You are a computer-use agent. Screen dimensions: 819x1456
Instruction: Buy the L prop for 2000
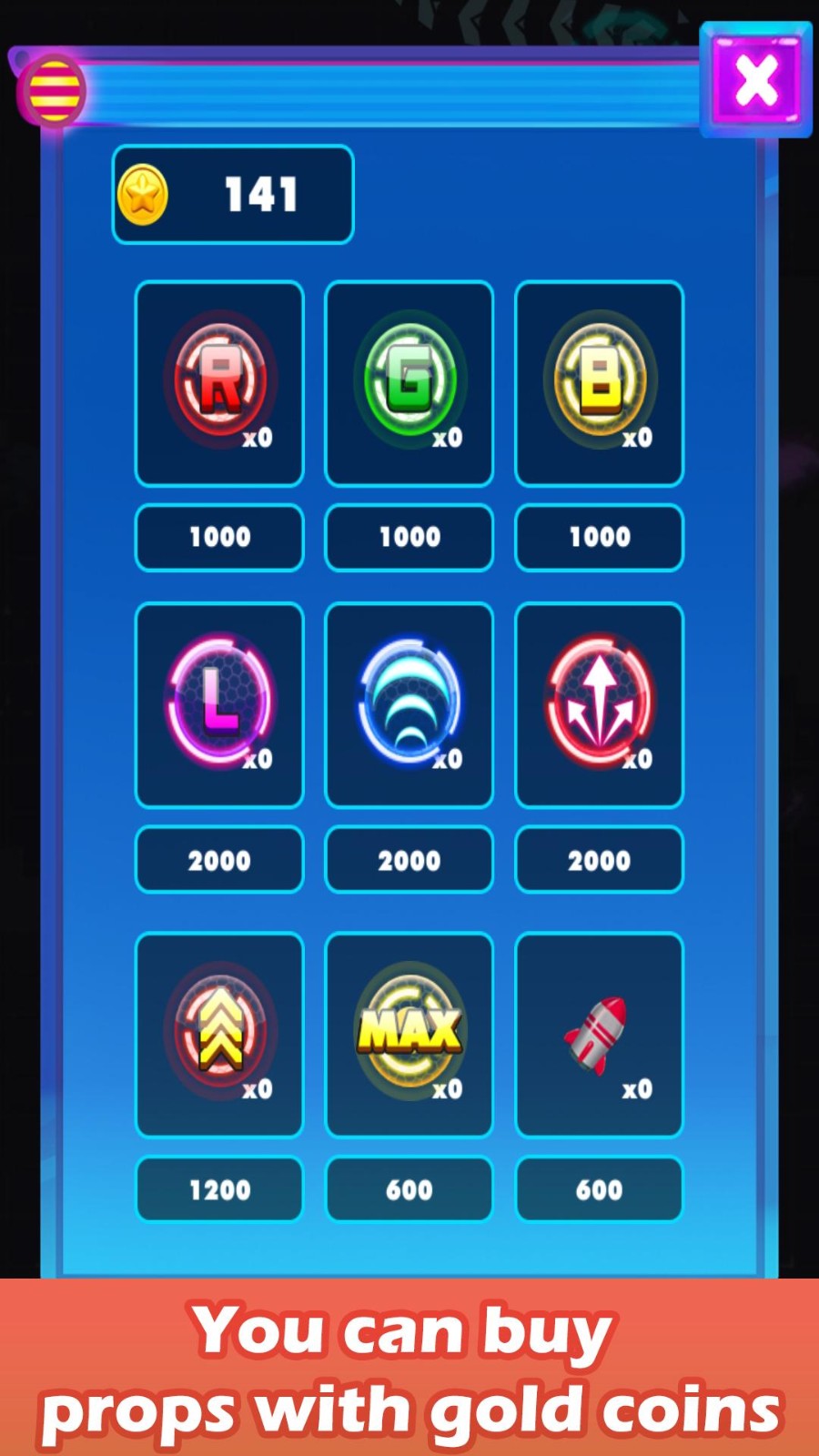[x=219, y=860]
